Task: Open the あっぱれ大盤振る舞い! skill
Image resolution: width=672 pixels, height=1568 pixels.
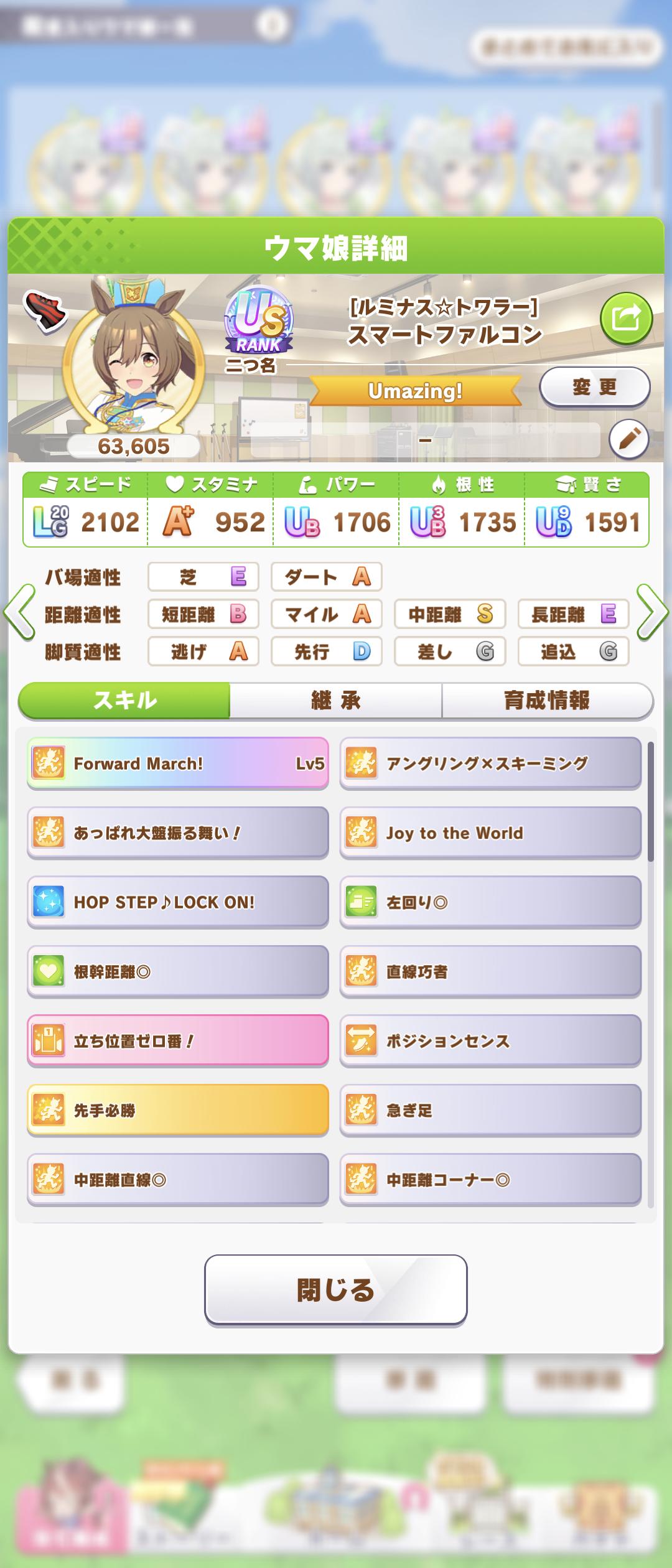Action: tap(177, 833)
